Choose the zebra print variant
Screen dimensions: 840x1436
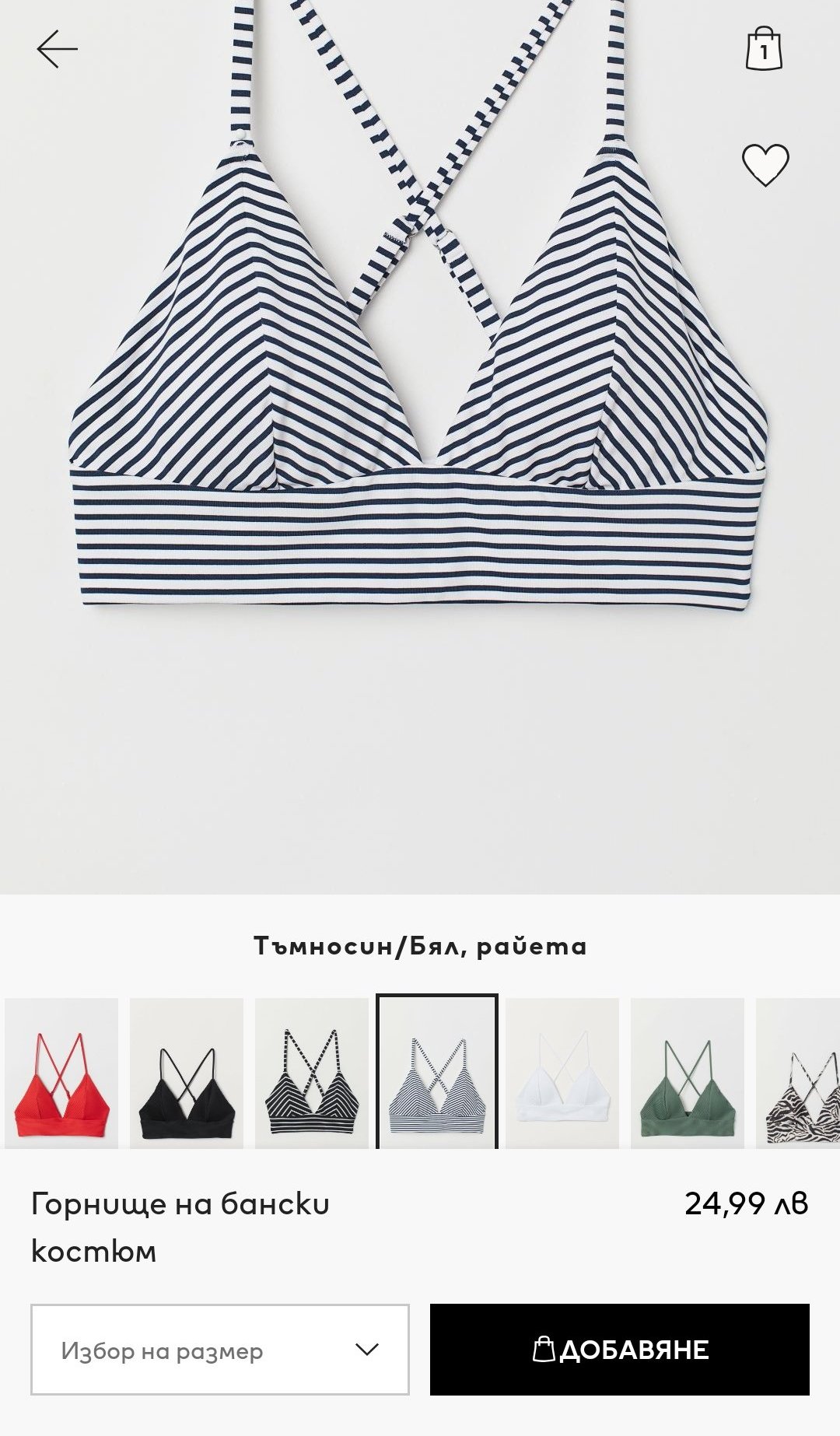800,1073
